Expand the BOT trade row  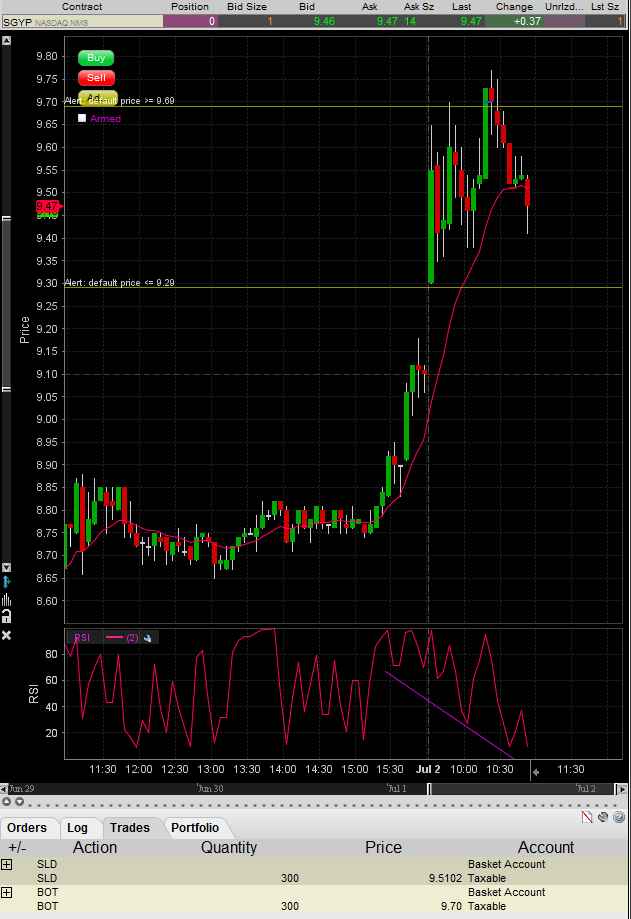(x=7, y=891)
